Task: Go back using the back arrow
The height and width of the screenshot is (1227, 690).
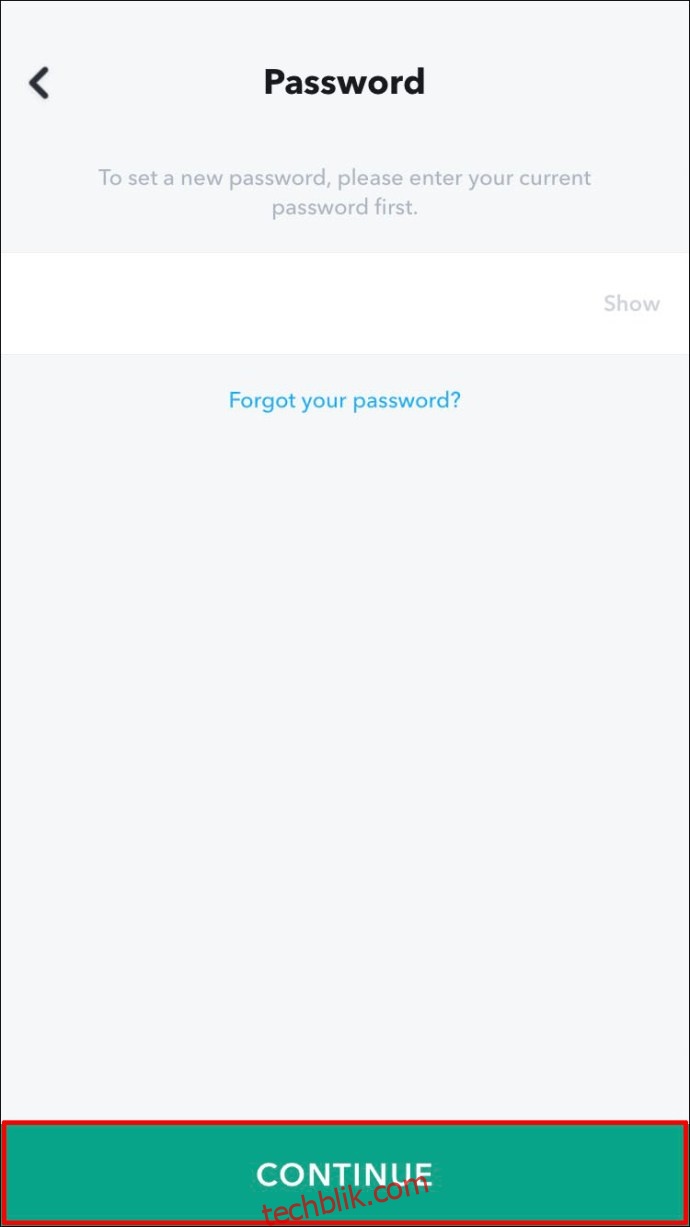Action: coord(39,83)
